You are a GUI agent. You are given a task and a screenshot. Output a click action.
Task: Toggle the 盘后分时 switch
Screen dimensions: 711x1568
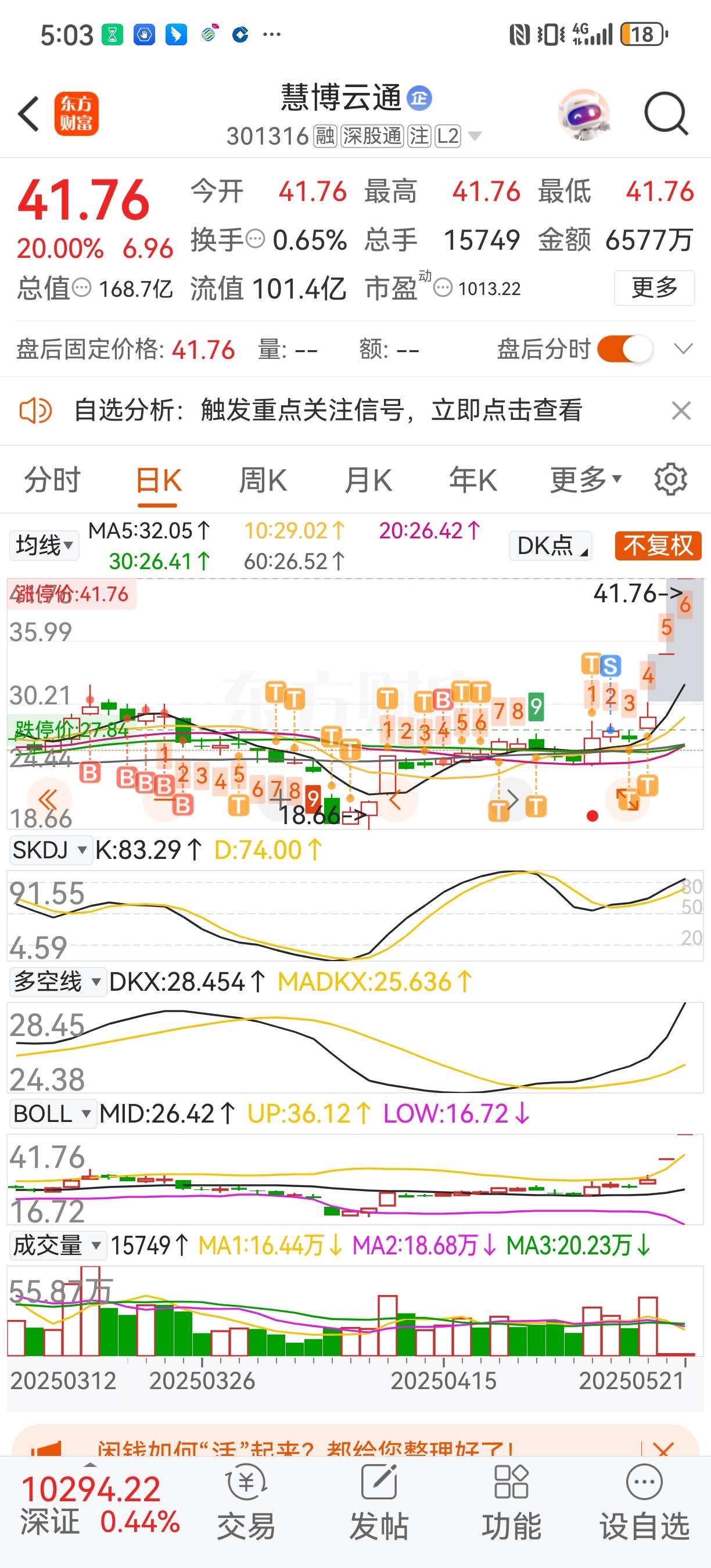click(624, 350)
